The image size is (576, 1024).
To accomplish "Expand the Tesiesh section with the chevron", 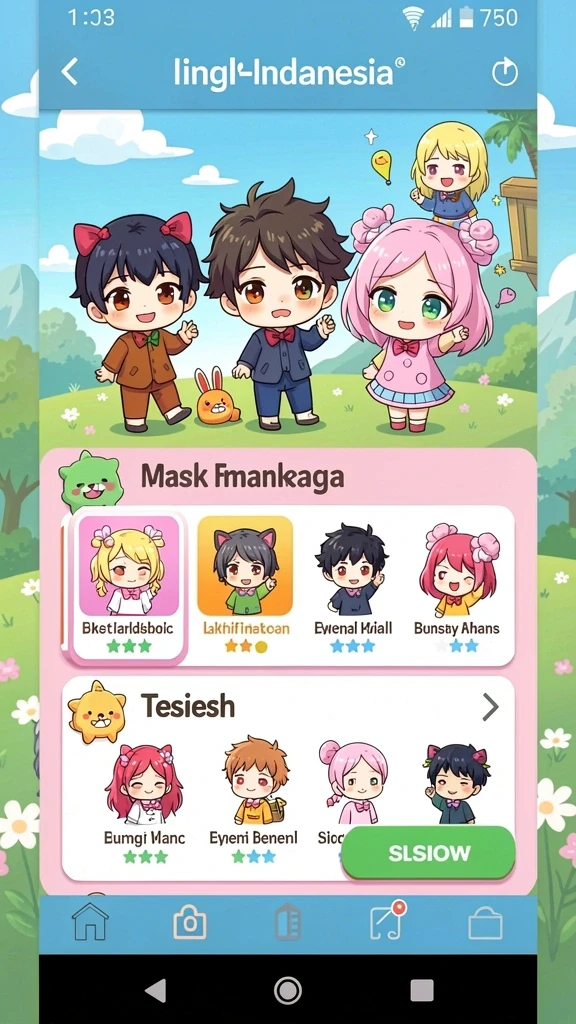I will tap(490, 706).
